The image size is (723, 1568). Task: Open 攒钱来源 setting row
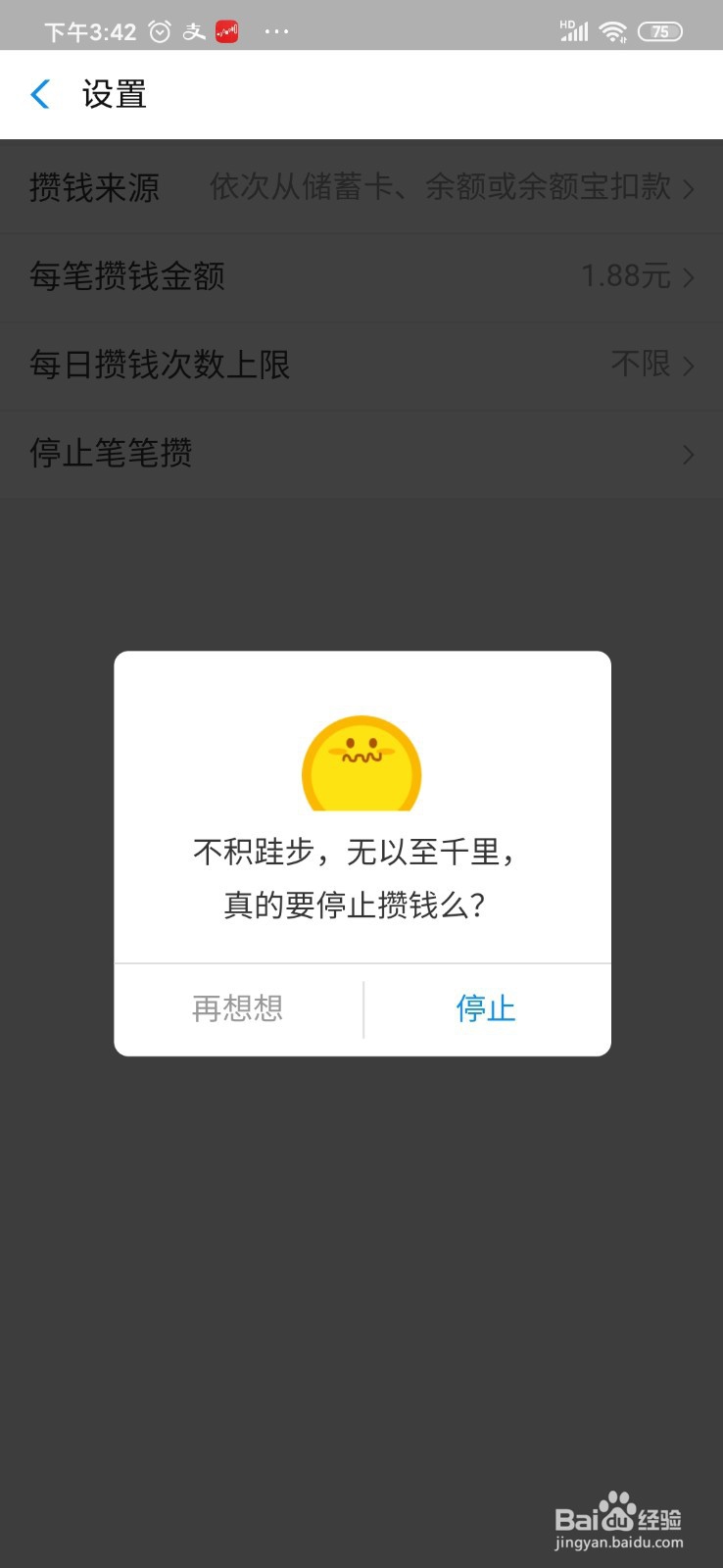(361, 187)
